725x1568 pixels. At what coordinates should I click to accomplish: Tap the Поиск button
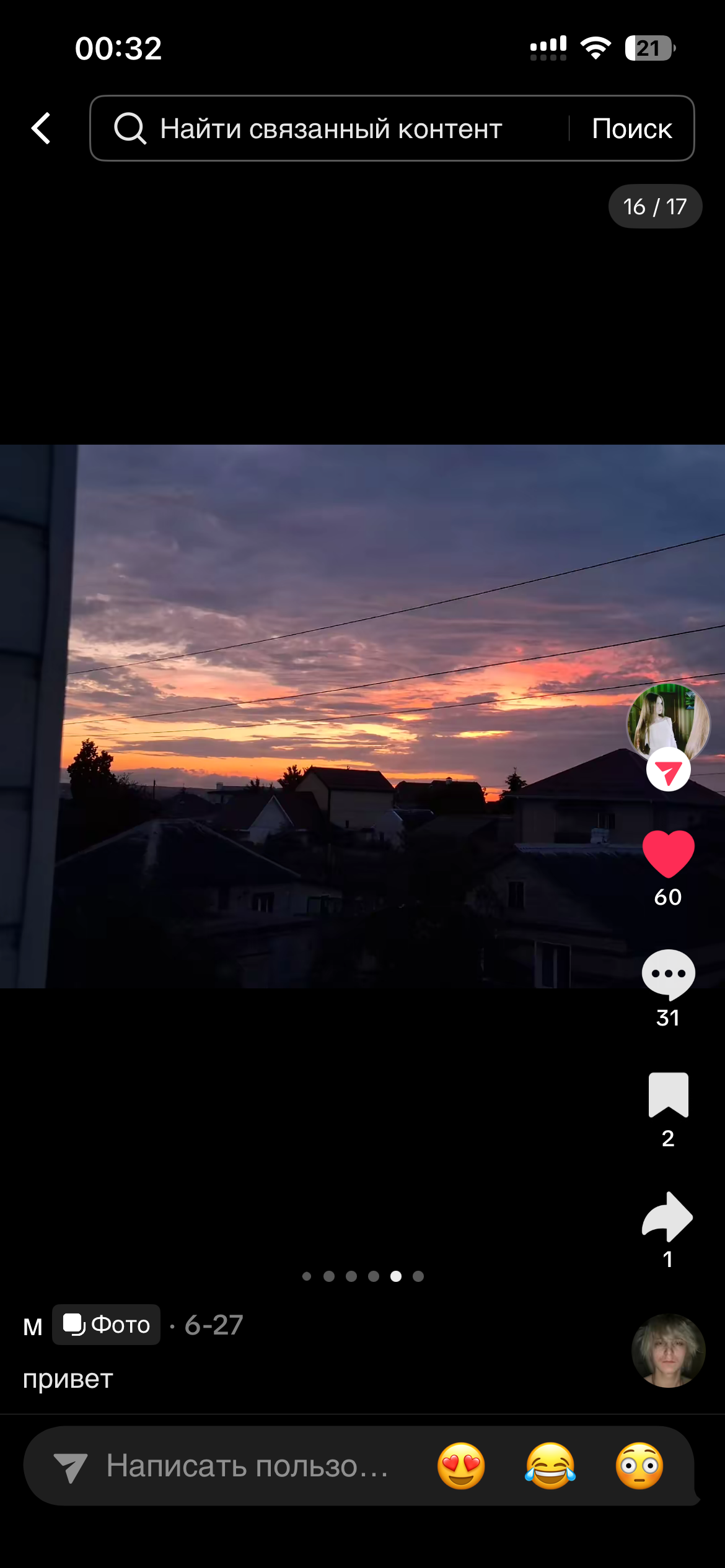[631, 128]
